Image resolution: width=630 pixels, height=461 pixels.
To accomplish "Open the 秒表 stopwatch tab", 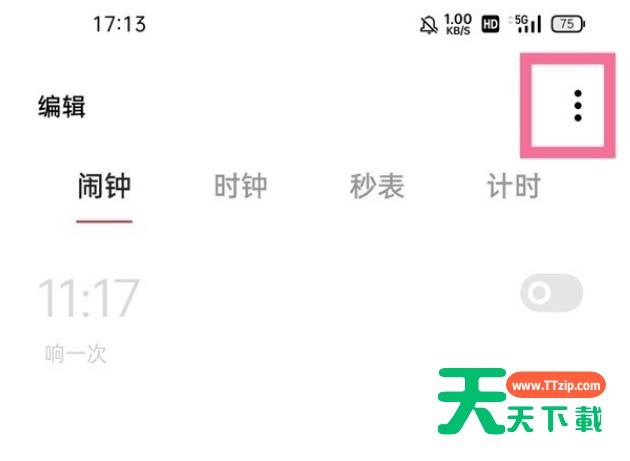I will (x=377, y=186).
